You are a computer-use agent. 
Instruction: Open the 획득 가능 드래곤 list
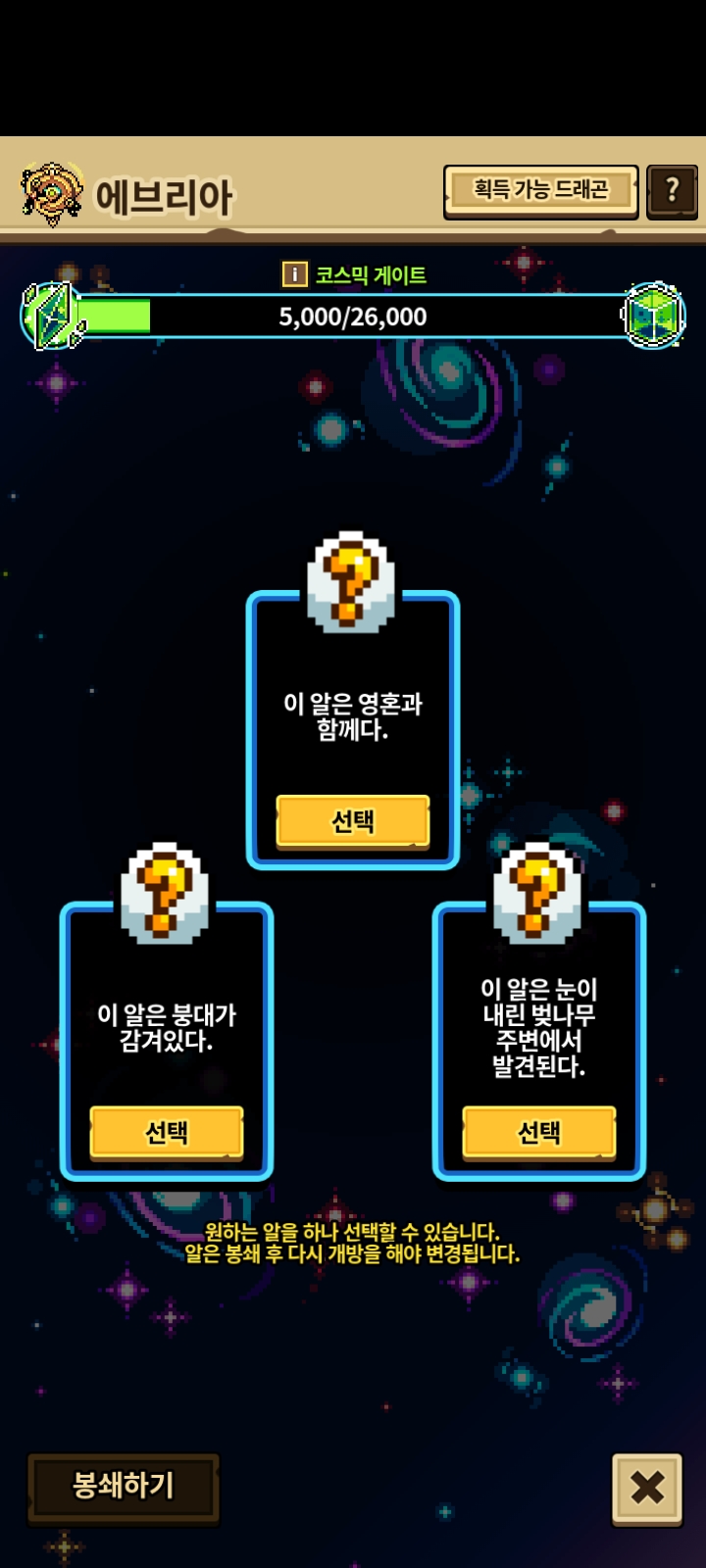[540, 190]
